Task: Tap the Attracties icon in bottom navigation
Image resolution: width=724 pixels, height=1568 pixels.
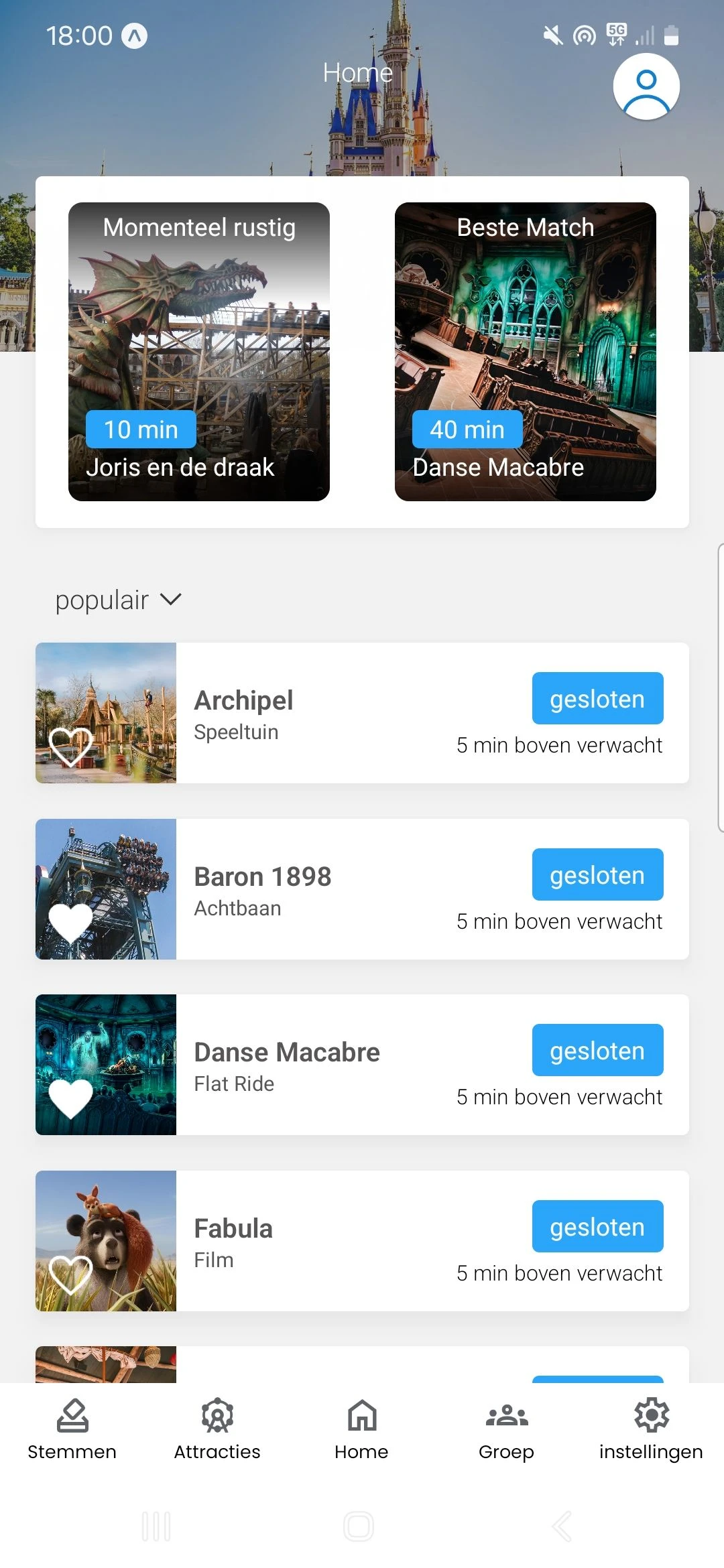Action: pos(217,1416)
